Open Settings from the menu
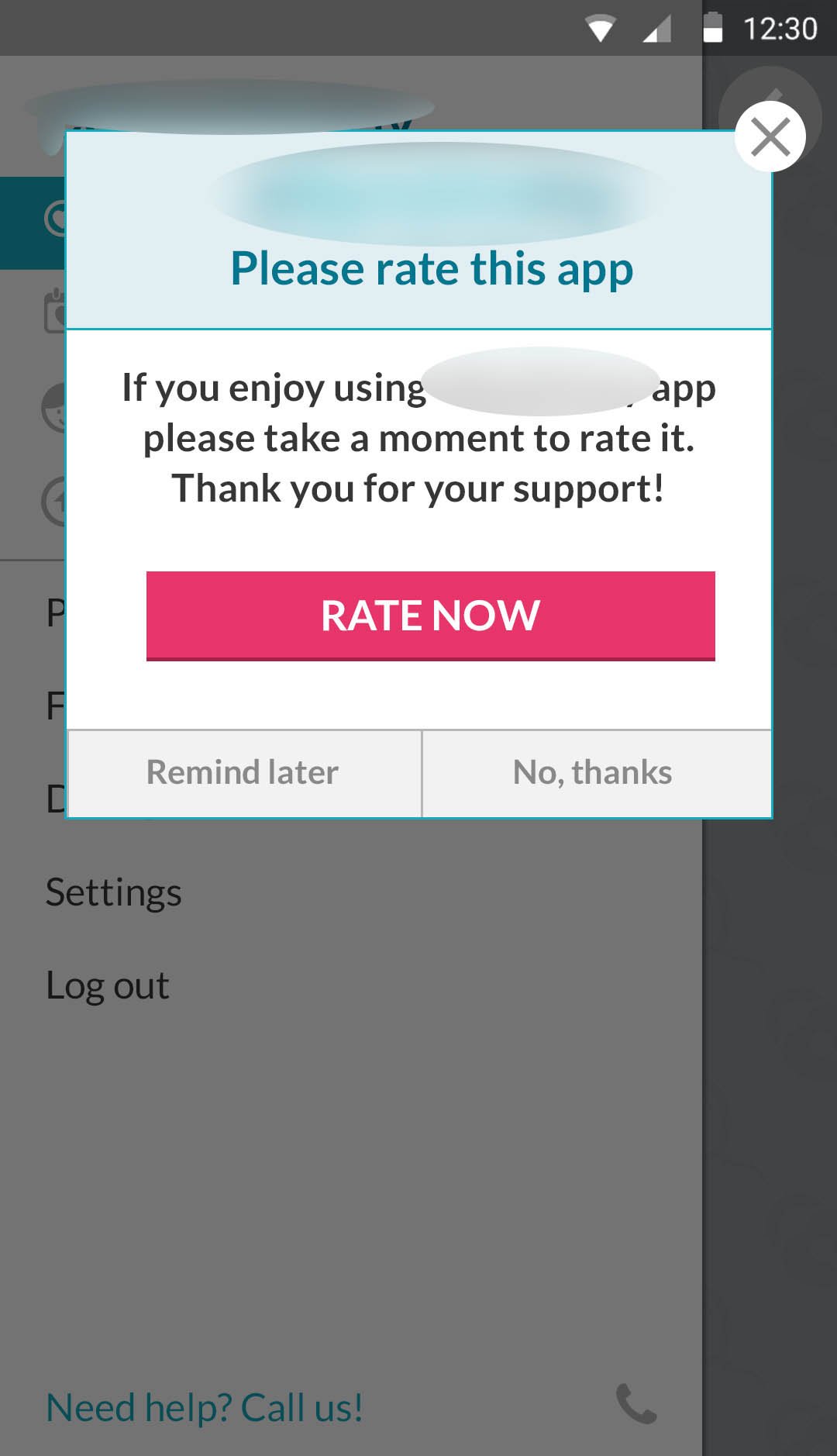The height and width of the screenshot is (1456, 837). click(113, 892)
